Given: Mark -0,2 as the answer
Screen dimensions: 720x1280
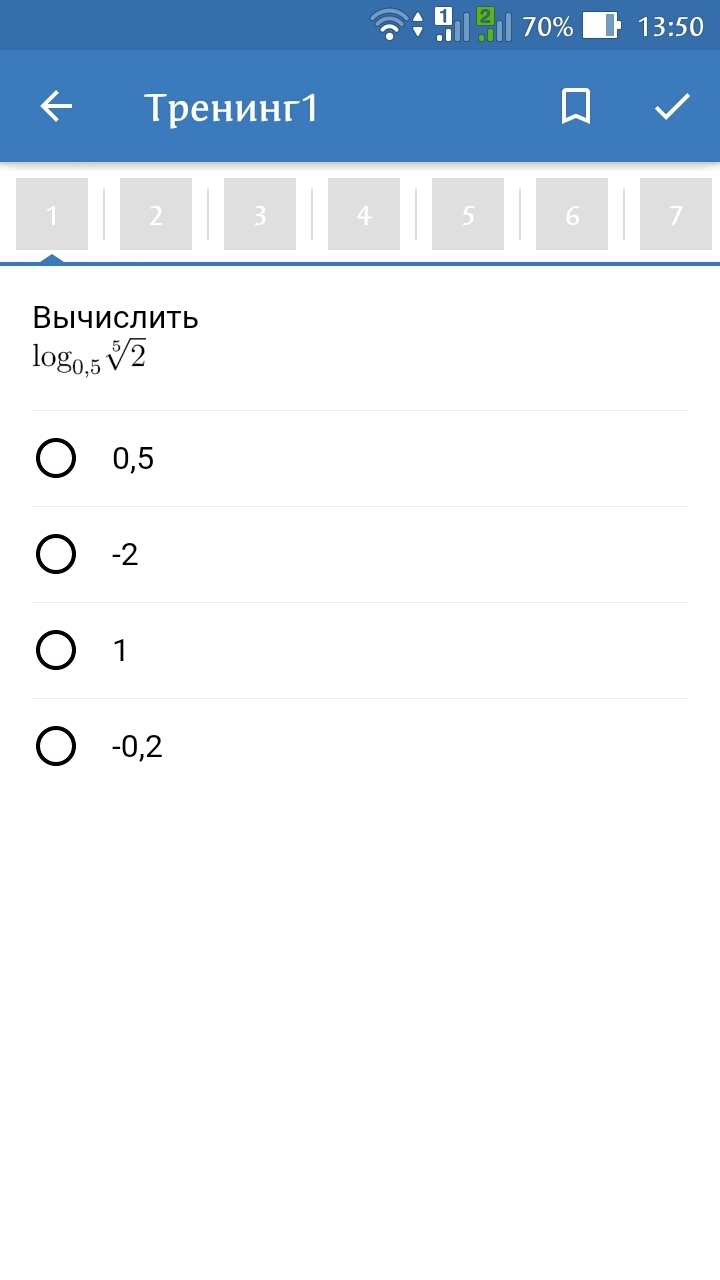Looking at the screenshot, I should coord(56,747).
